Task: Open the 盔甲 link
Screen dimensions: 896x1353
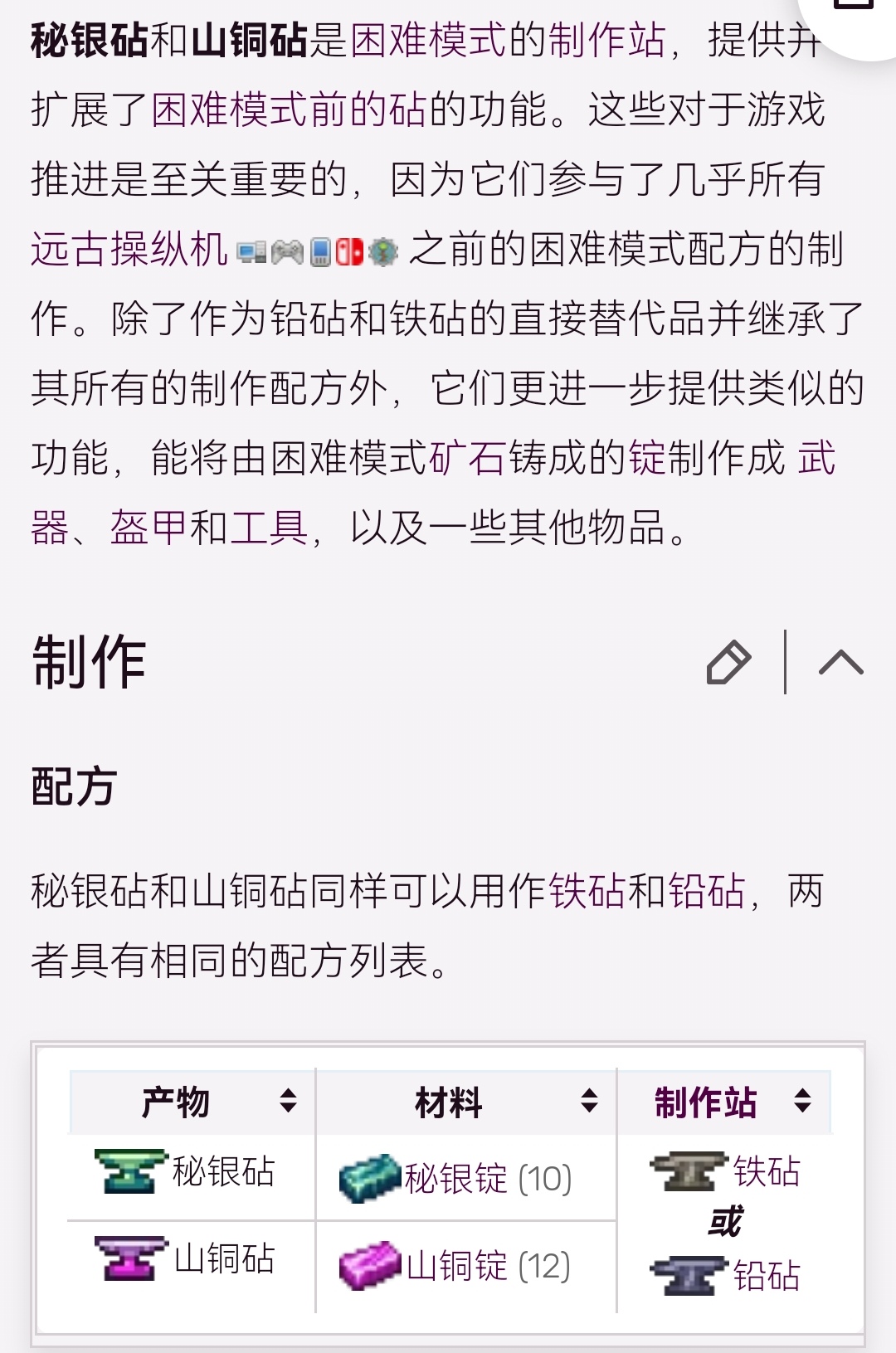Action: pyautogui.click(x=149, y=528)
